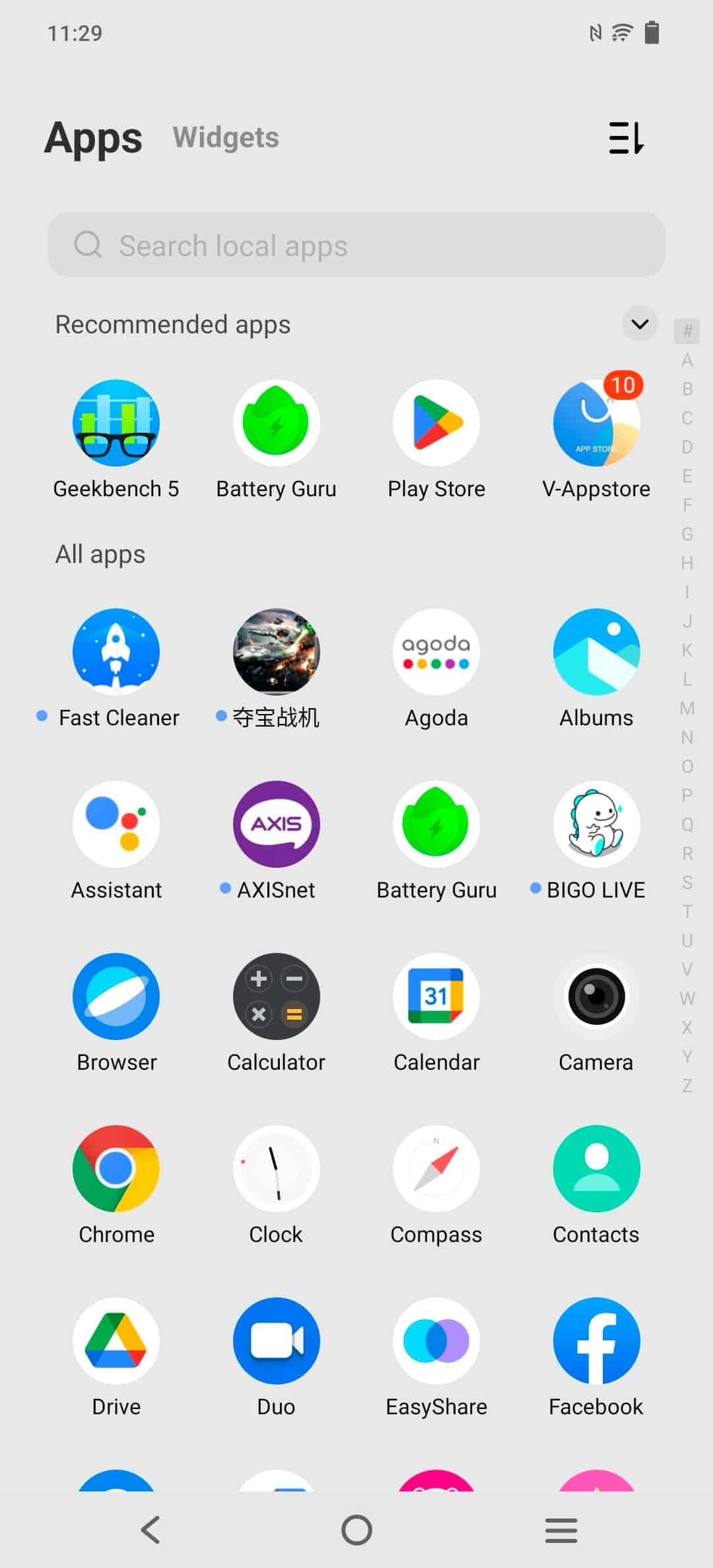Open the Agoda app

(436, 651)
